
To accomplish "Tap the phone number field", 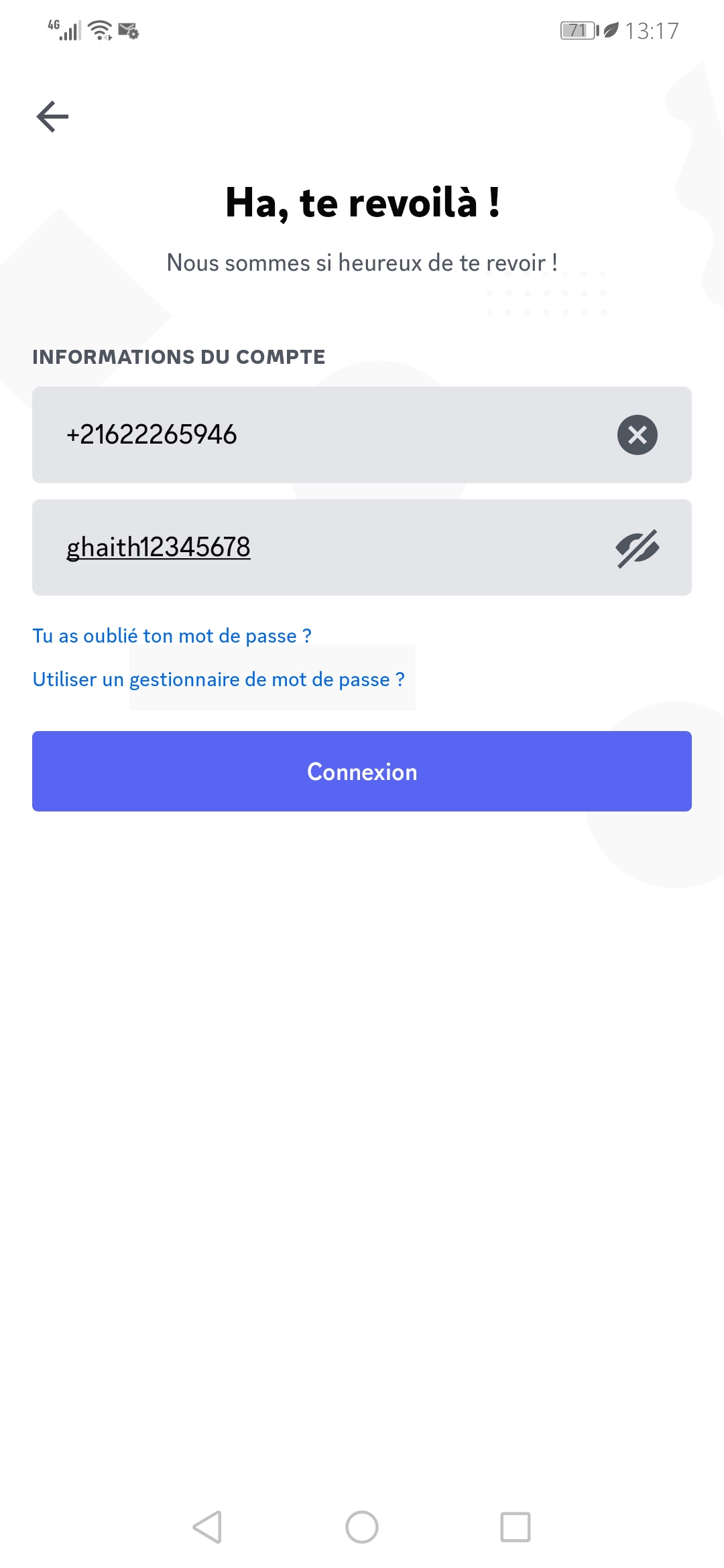I will click(x=322, y=435).
